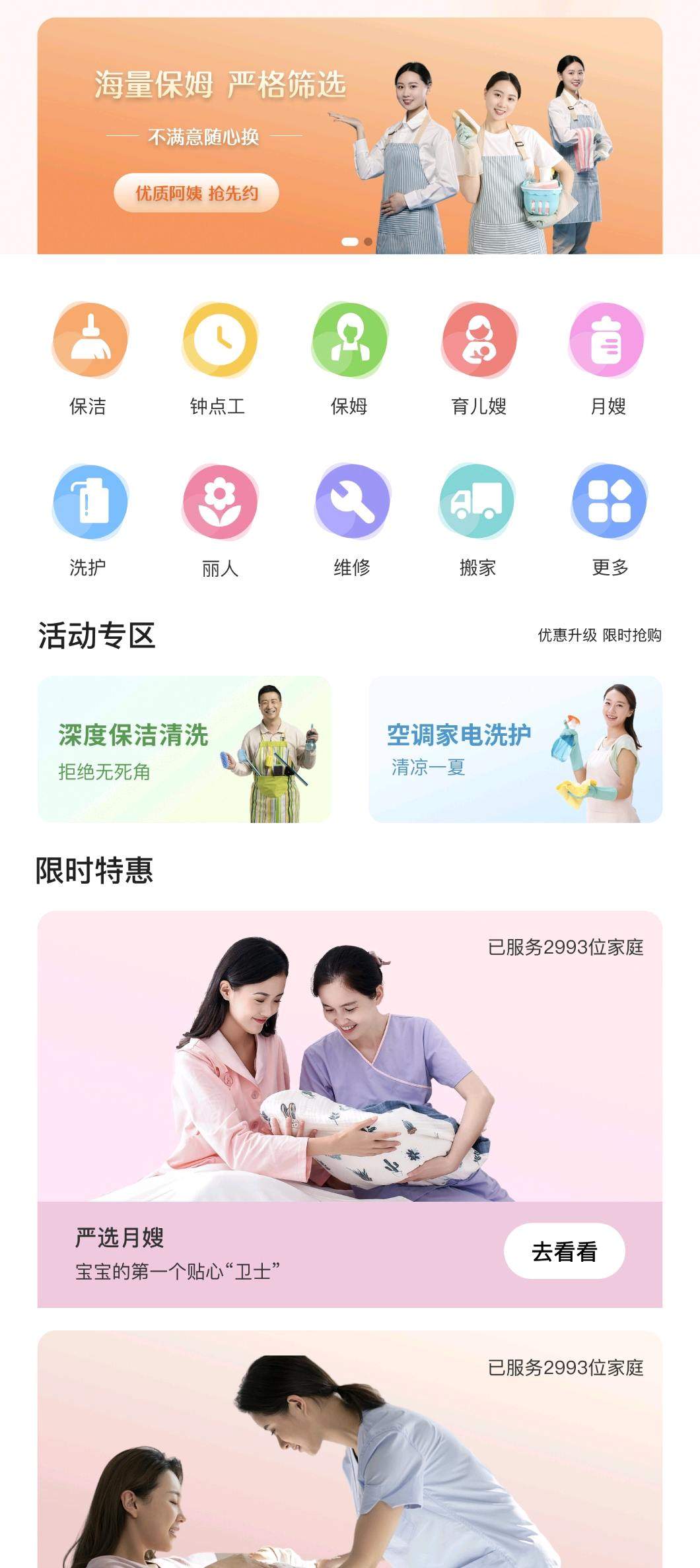Viewport: 700px width, 1568px height.
Task: Tap 去看看 on the 严选月嫂 offer
Action: pyautogui.click(x=564, y=1251)
